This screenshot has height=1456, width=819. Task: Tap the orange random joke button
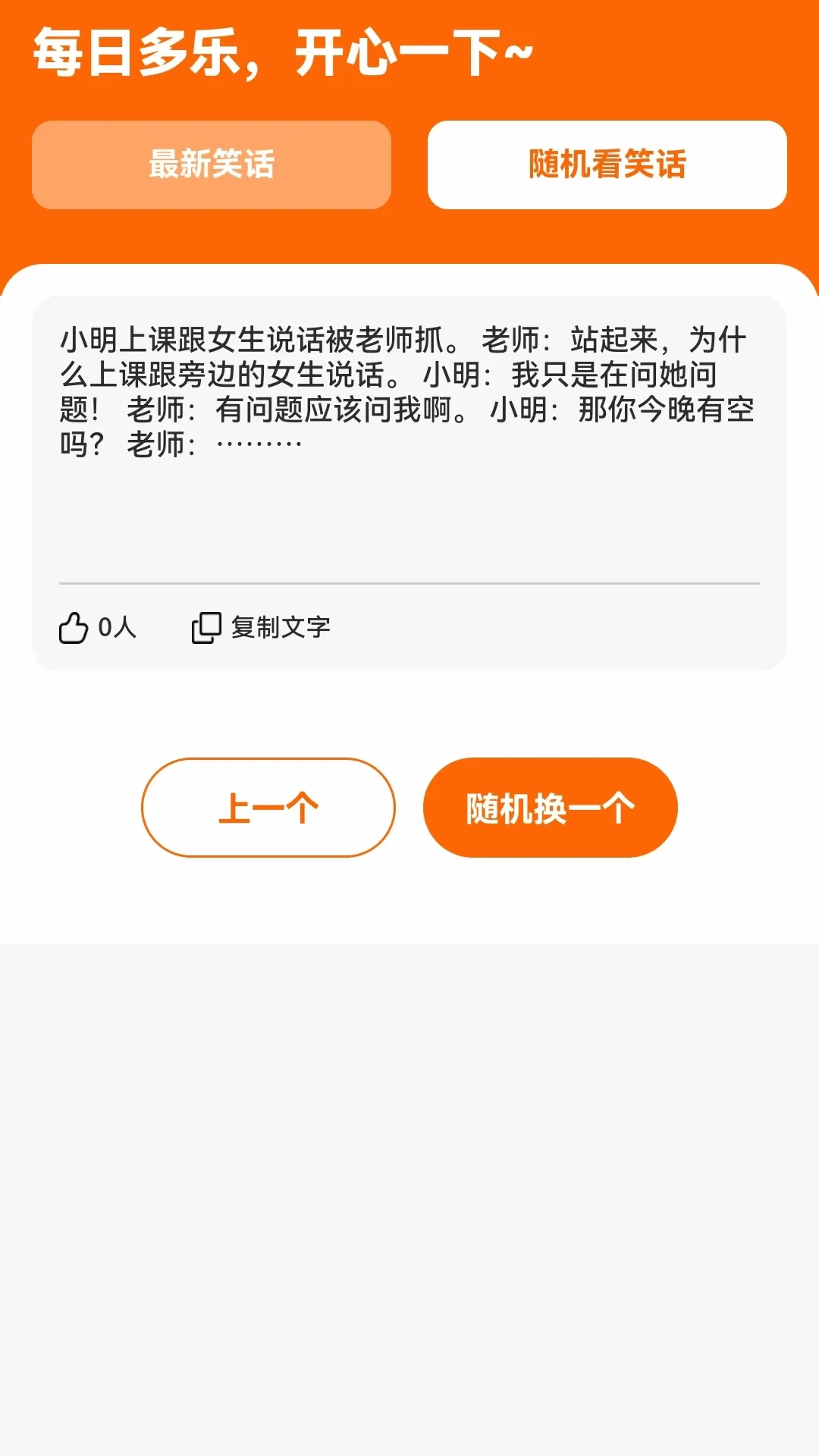[x=551, y=807]
